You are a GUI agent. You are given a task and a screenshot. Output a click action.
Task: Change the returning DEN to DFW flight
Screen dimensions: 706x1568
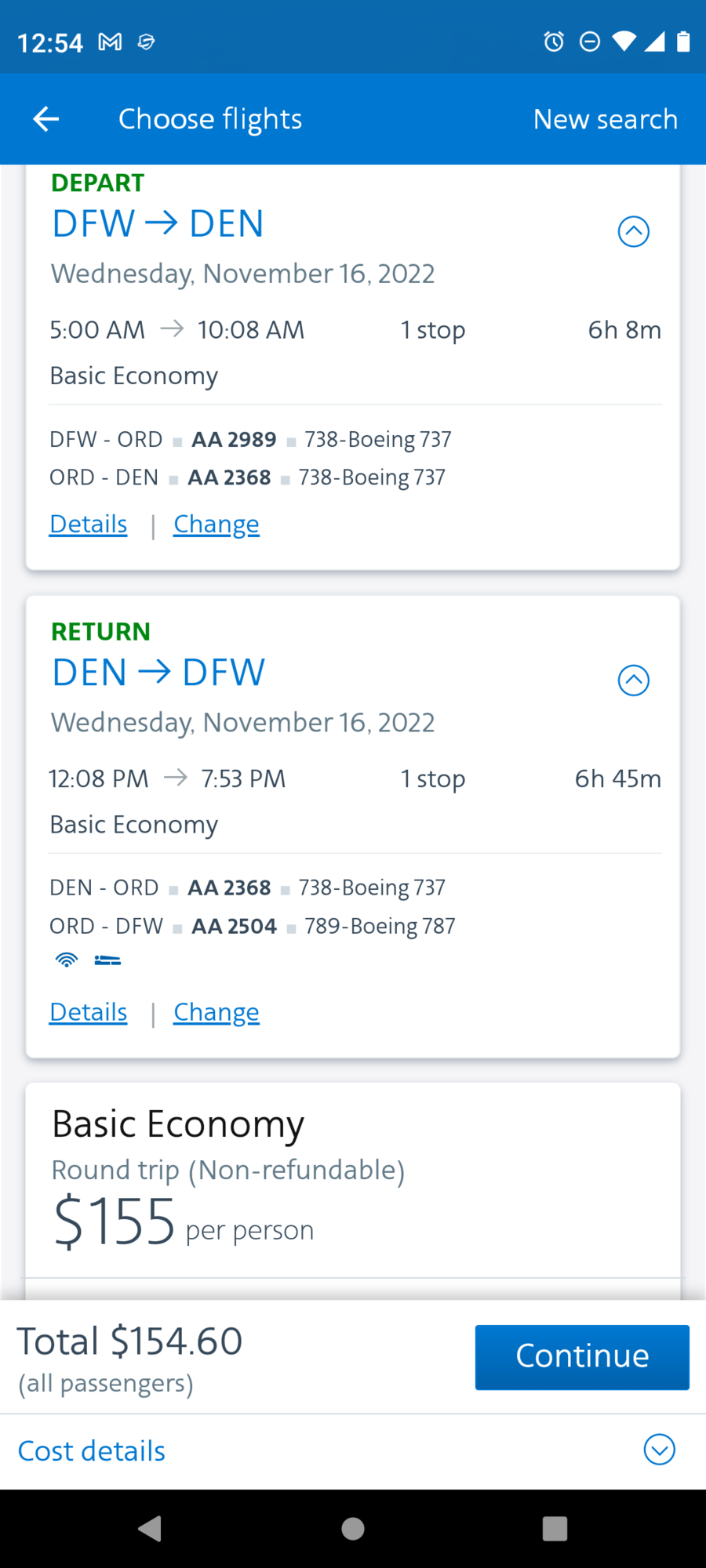click(216, 1011)
